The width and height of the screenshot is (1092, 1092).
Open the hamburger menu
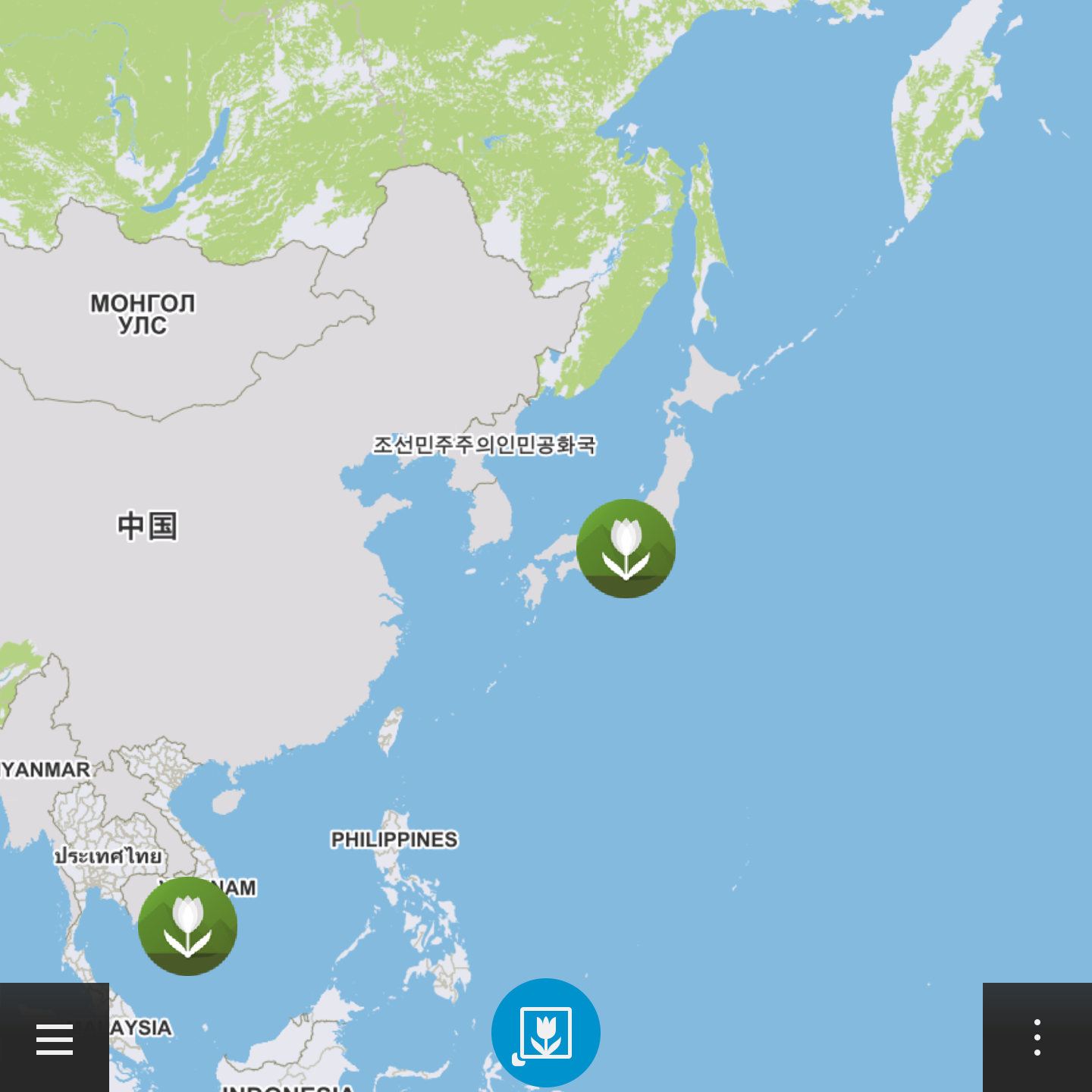pyautogui.click(x=55, y=1038)
